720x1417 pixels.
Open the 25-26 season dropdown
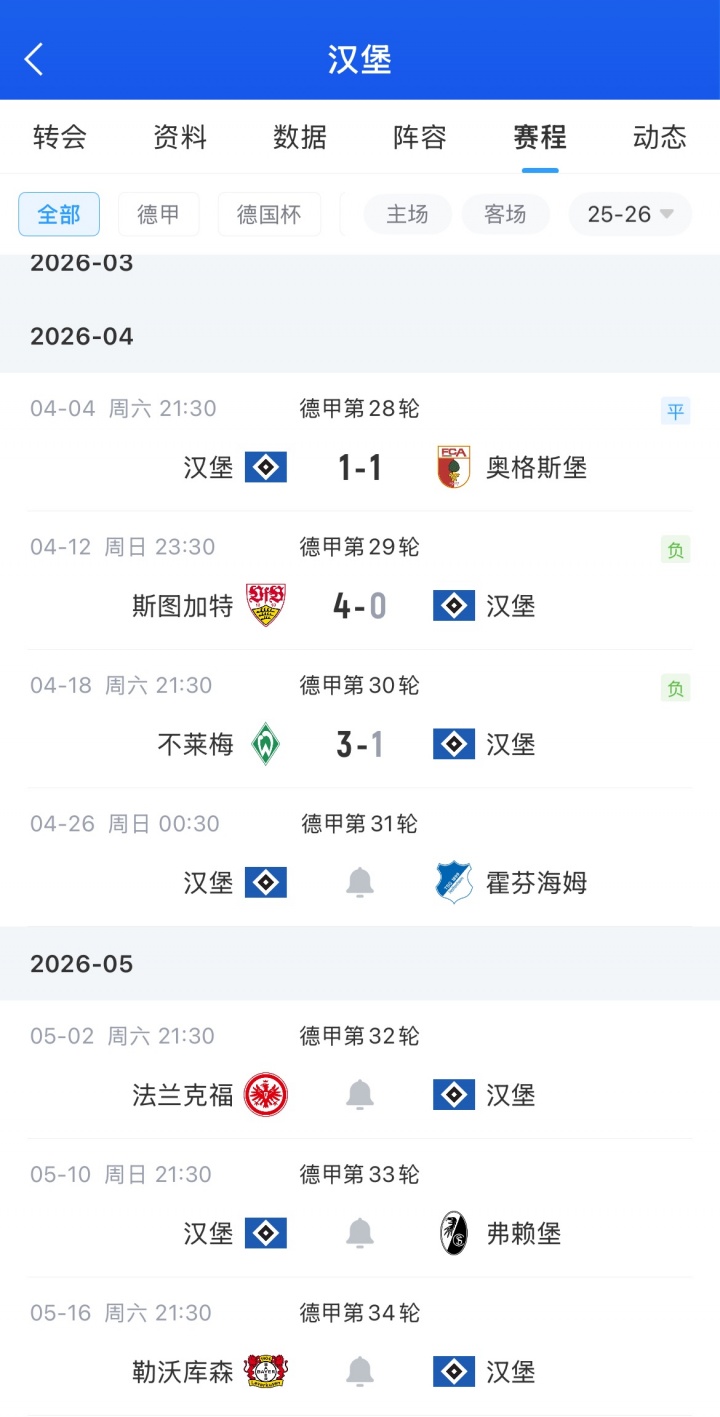pos(630,214)
